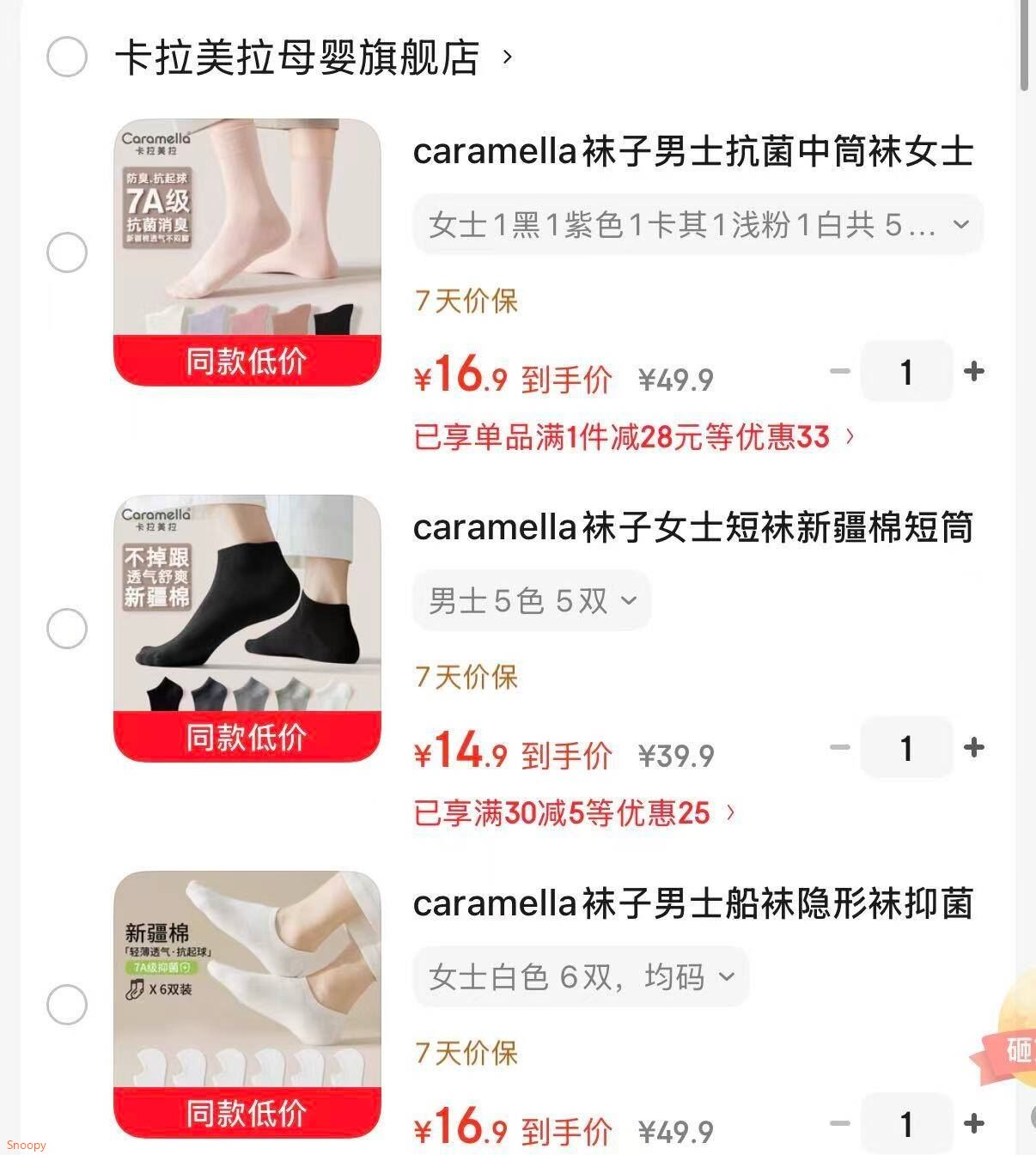Decrease quantity of the 短袜新疆棉 item
Viewport: 1036px width, 1155px height.
pyautogui.click(x=838, y=748)
